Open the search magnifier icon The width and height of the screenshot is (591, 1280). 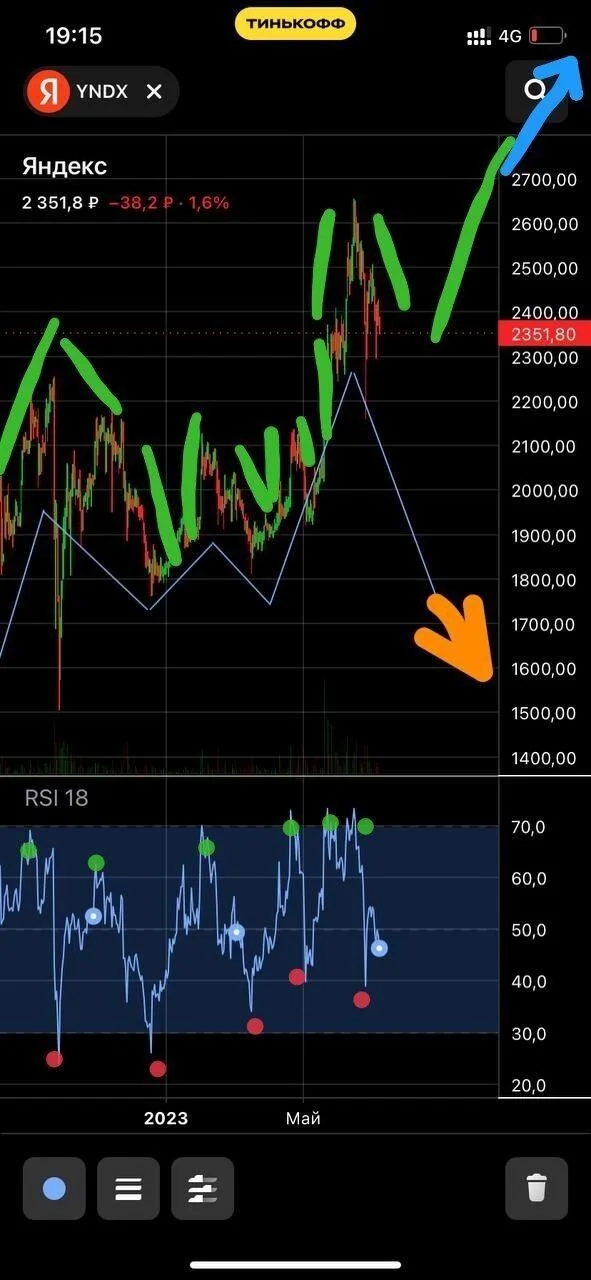tap(537, 91)
